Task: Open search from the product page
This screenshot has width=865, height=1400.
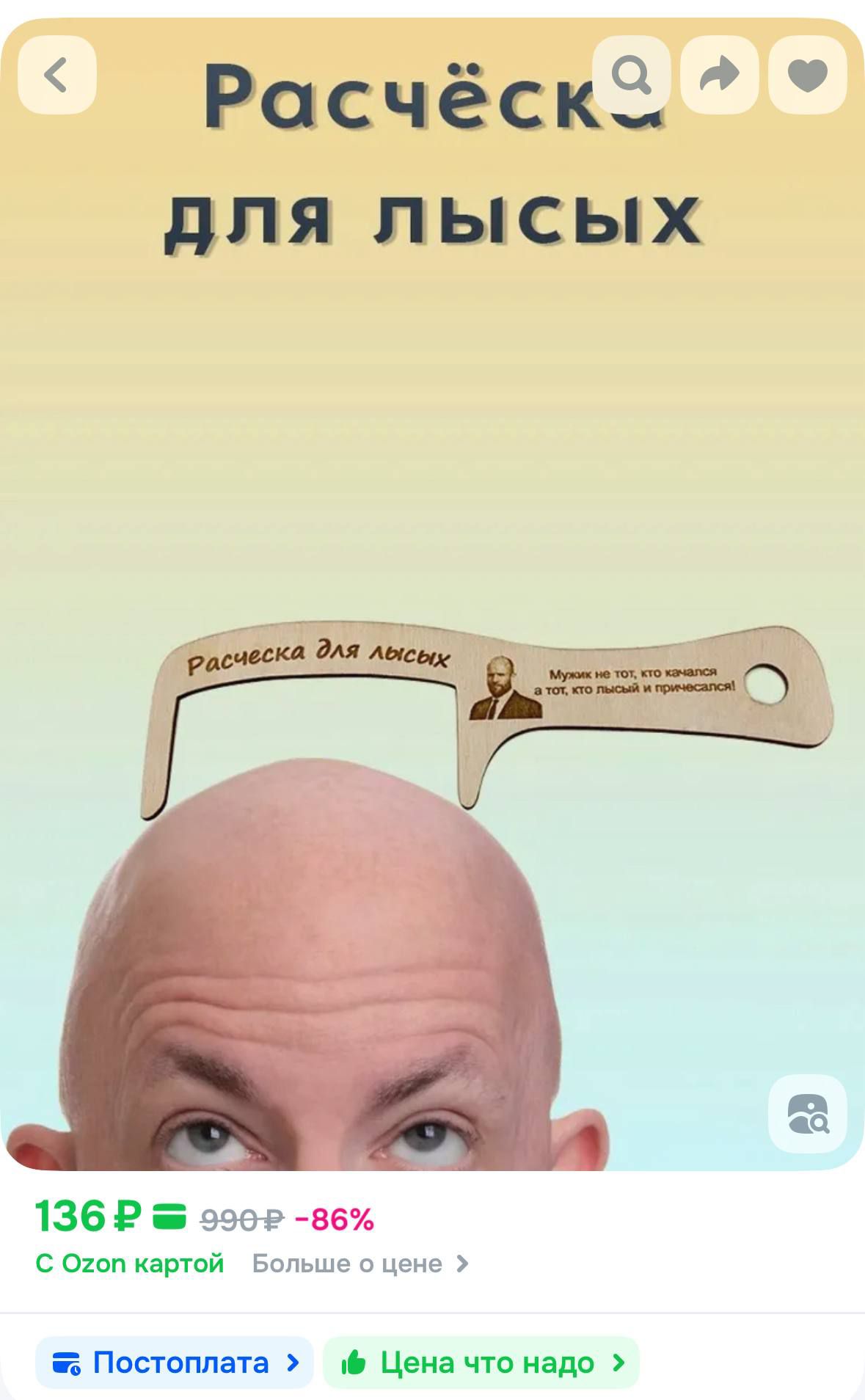Action: tap(631, 75)
